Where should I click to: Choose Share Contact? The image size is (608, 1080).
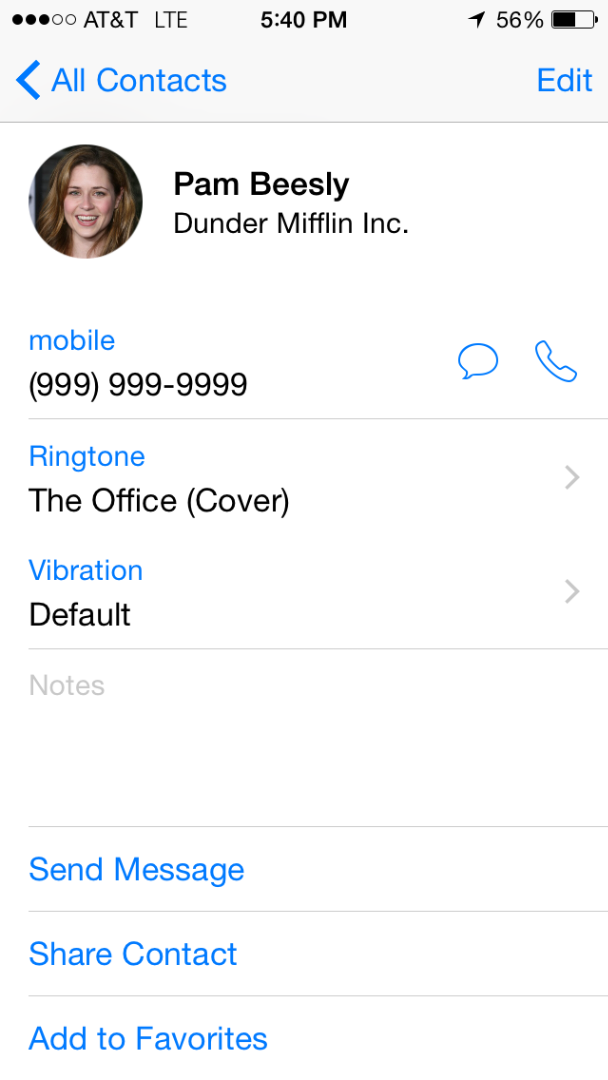[133, 954]
